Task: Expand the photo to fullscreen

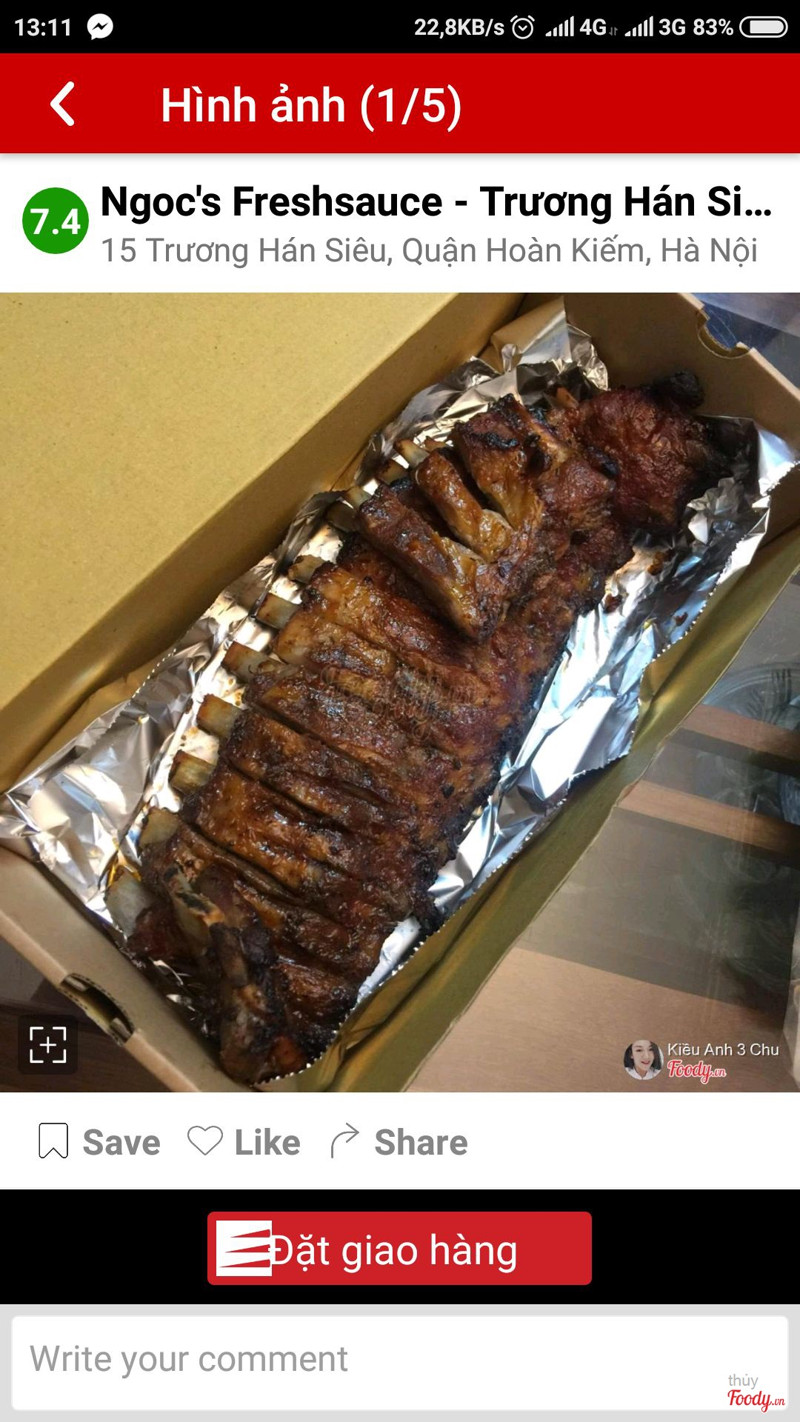Action: click(47, 1044)
